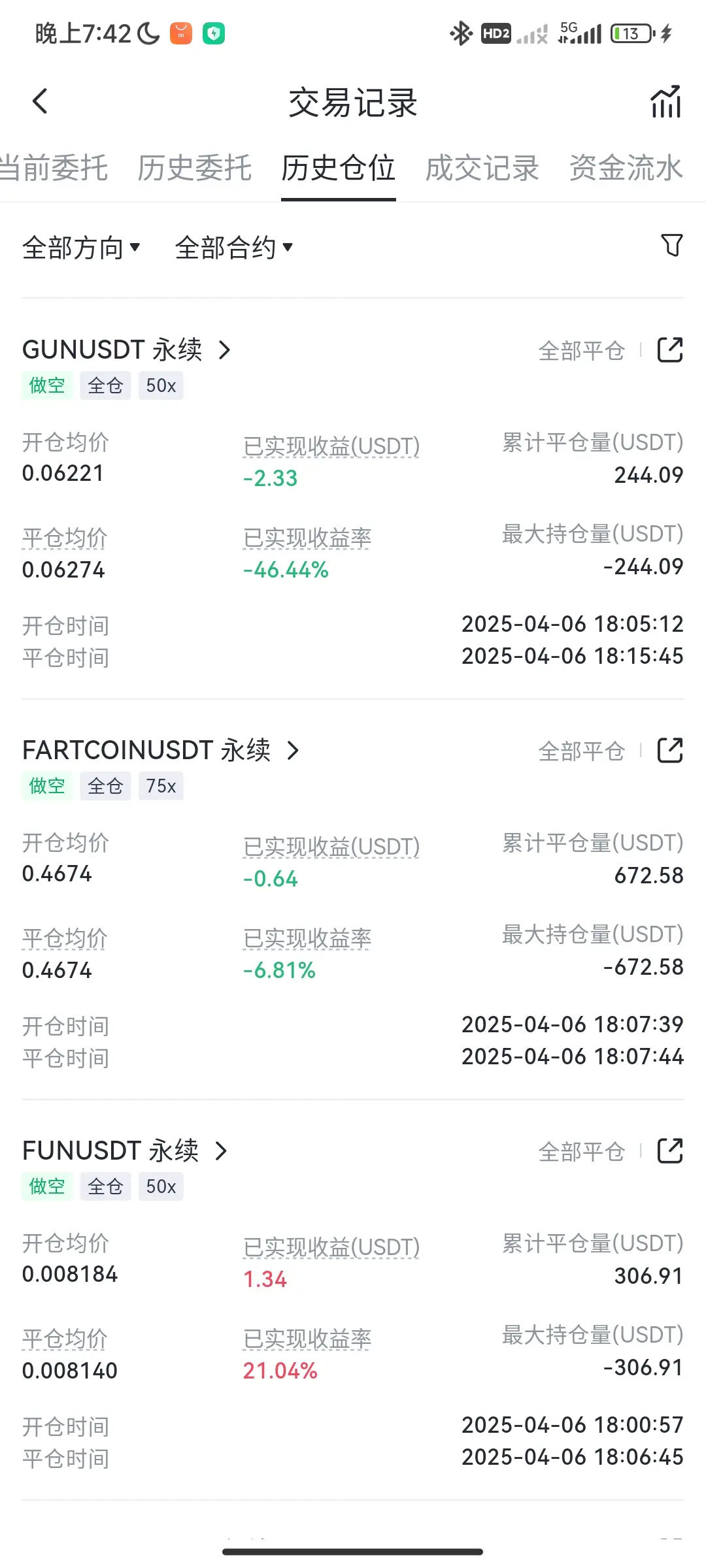
Task: Open FUNUSDT 永续 contract details
Action: (x=126, y=1151)
